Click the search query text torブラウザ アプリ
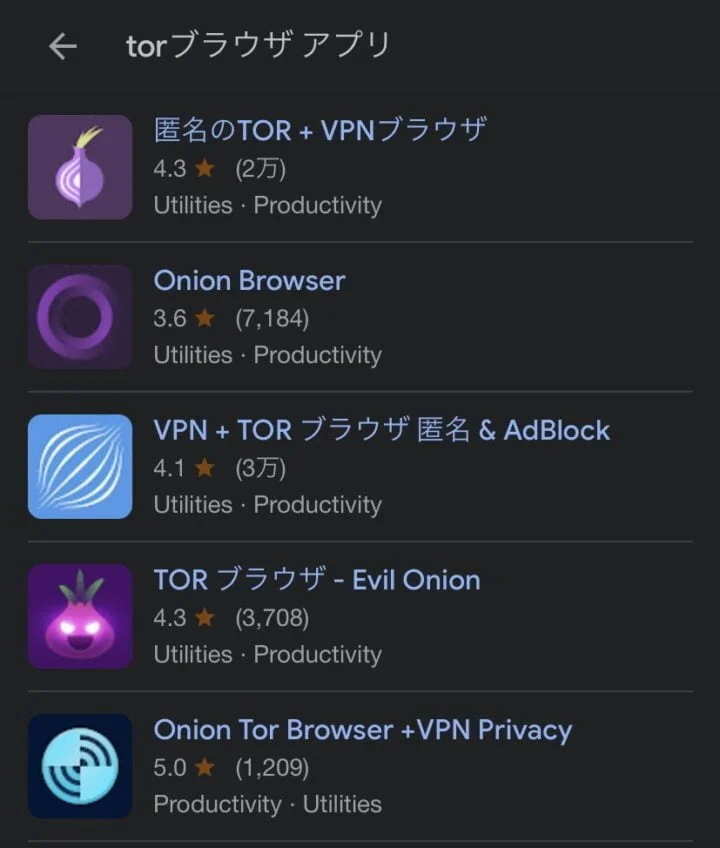 (x=257, y=46)
